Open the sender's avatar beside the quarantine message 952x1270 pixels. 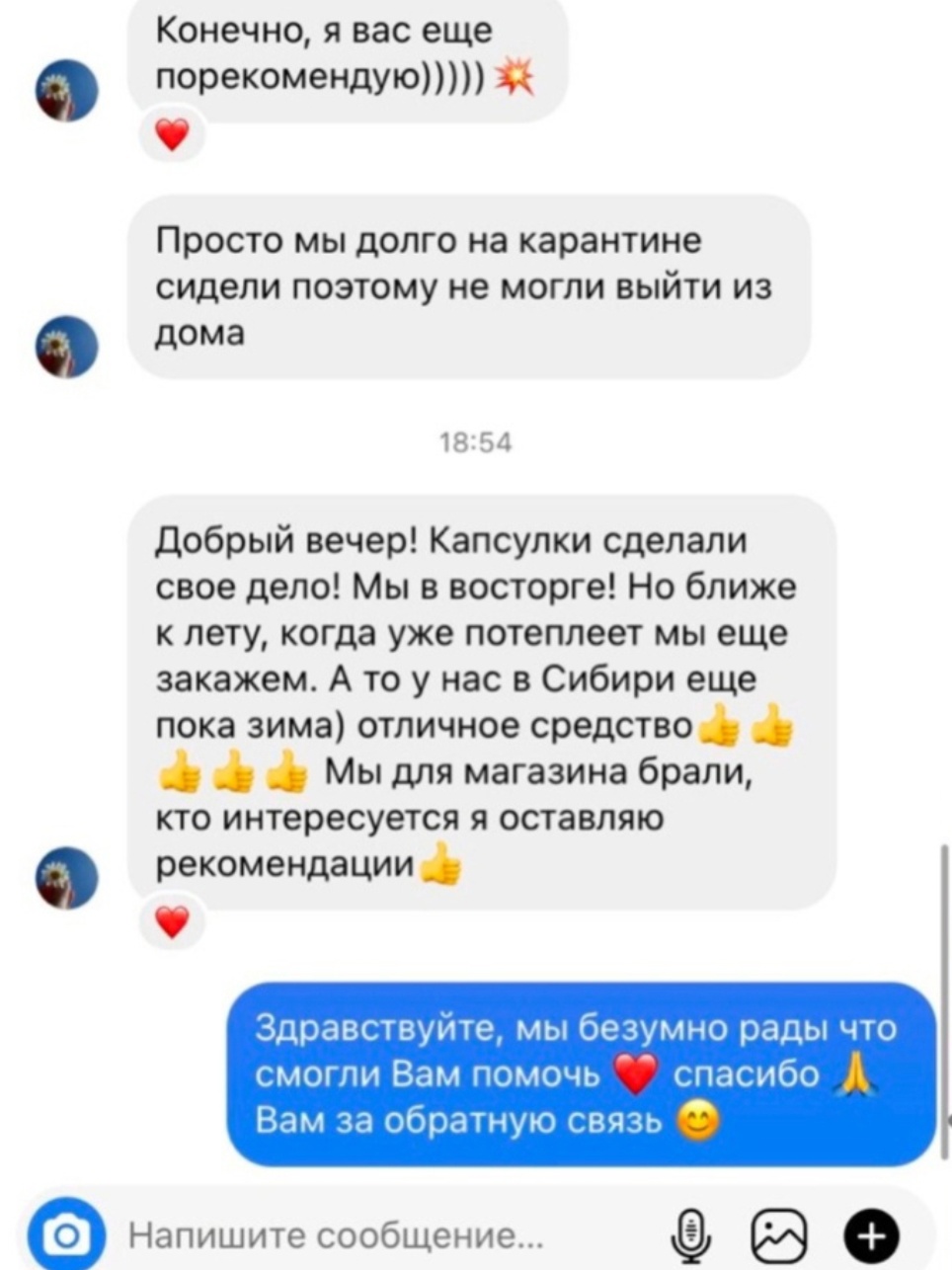tap(67, 346)
